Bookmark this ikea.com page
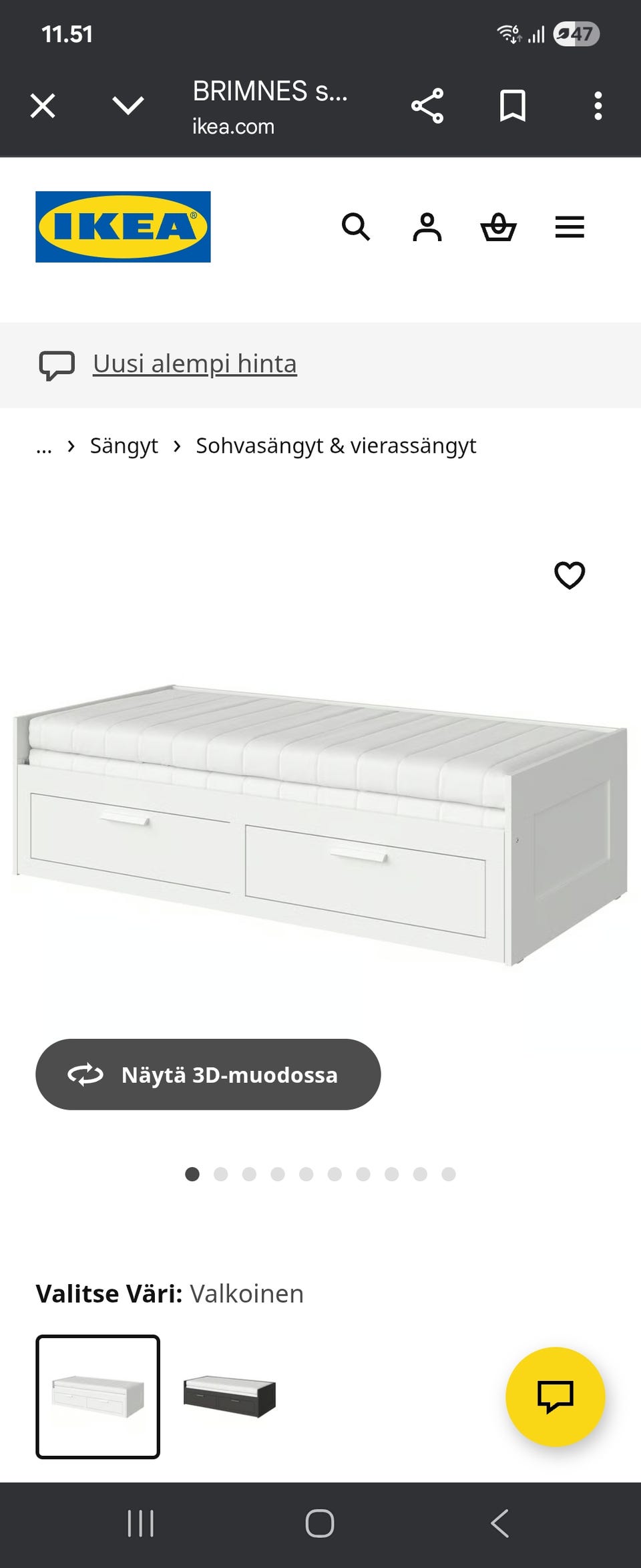 click(x=513, y=106)
